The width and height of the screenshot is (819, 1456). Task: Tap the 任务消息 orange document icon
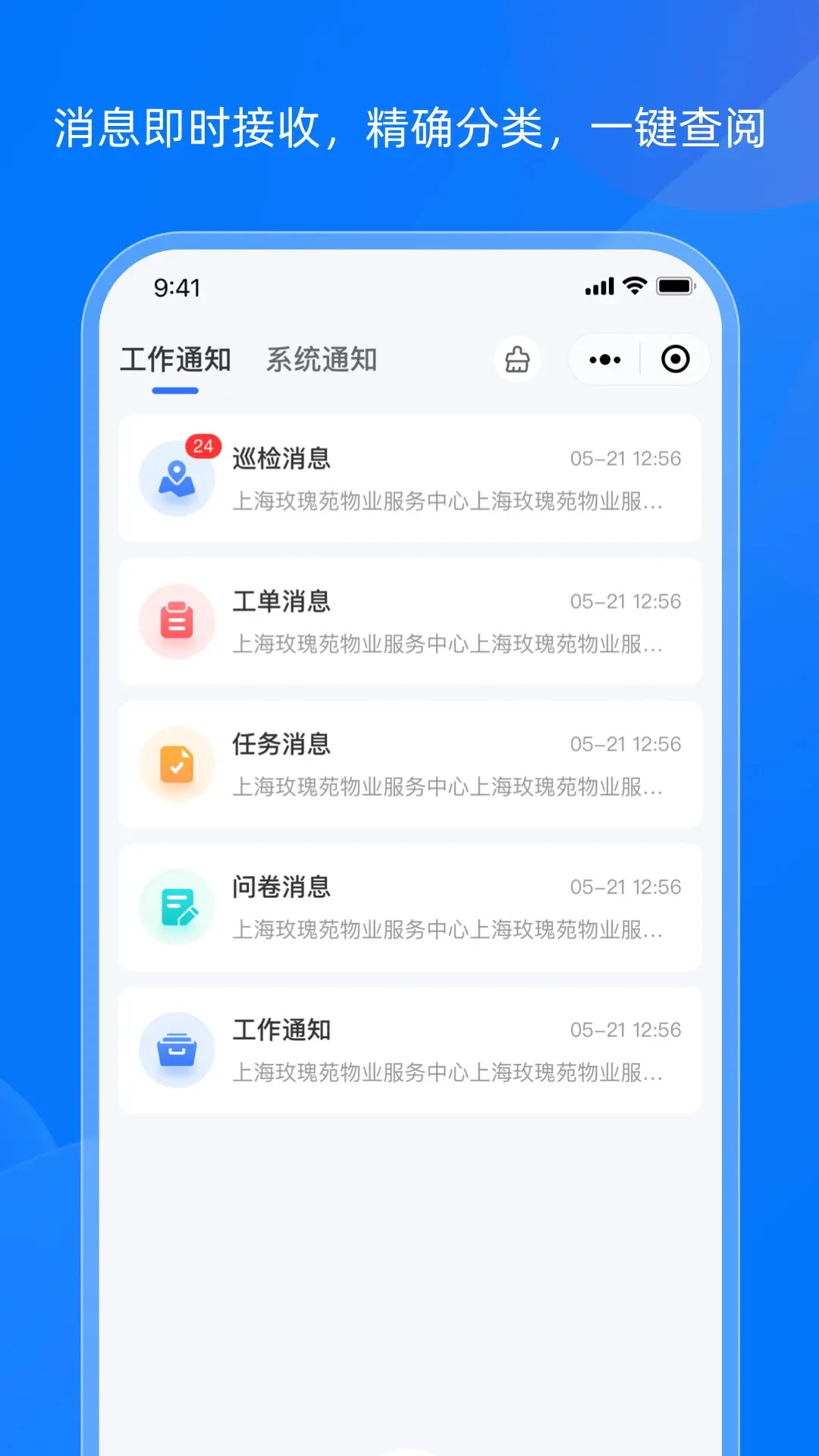pos(177,764)
